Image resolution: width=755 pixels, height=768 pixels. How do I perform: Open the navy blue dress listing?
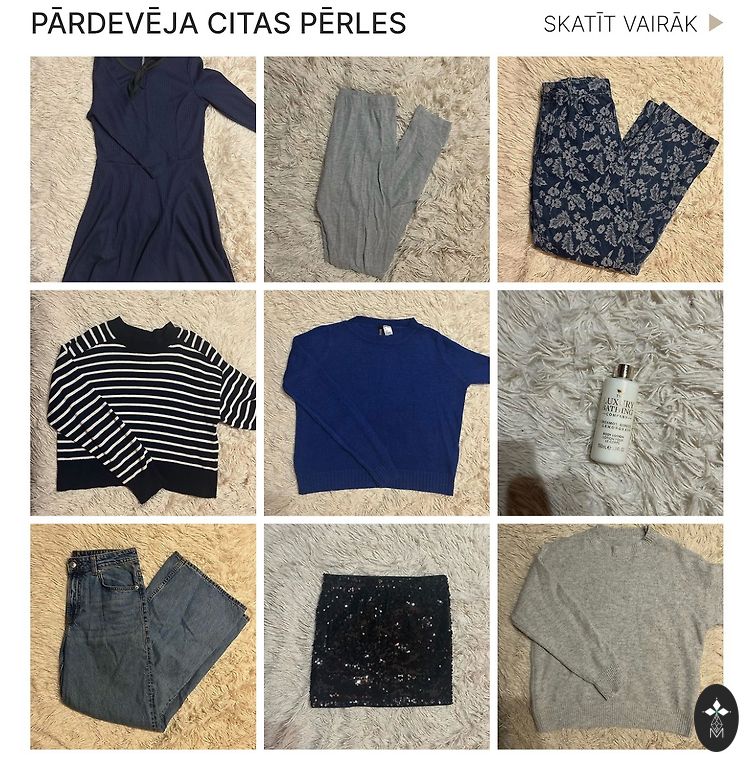tap(143, 169)
